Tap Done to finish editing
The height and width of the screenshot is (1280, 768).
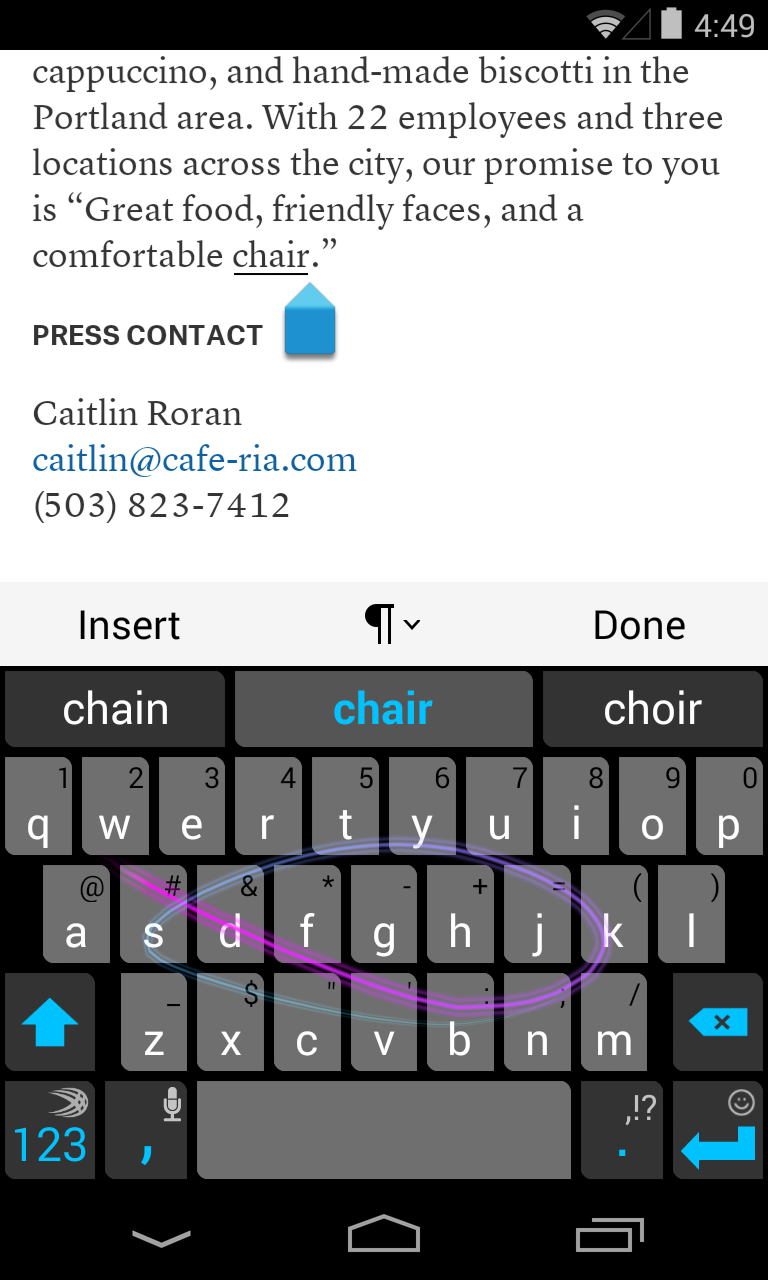(x=639, y=625)
